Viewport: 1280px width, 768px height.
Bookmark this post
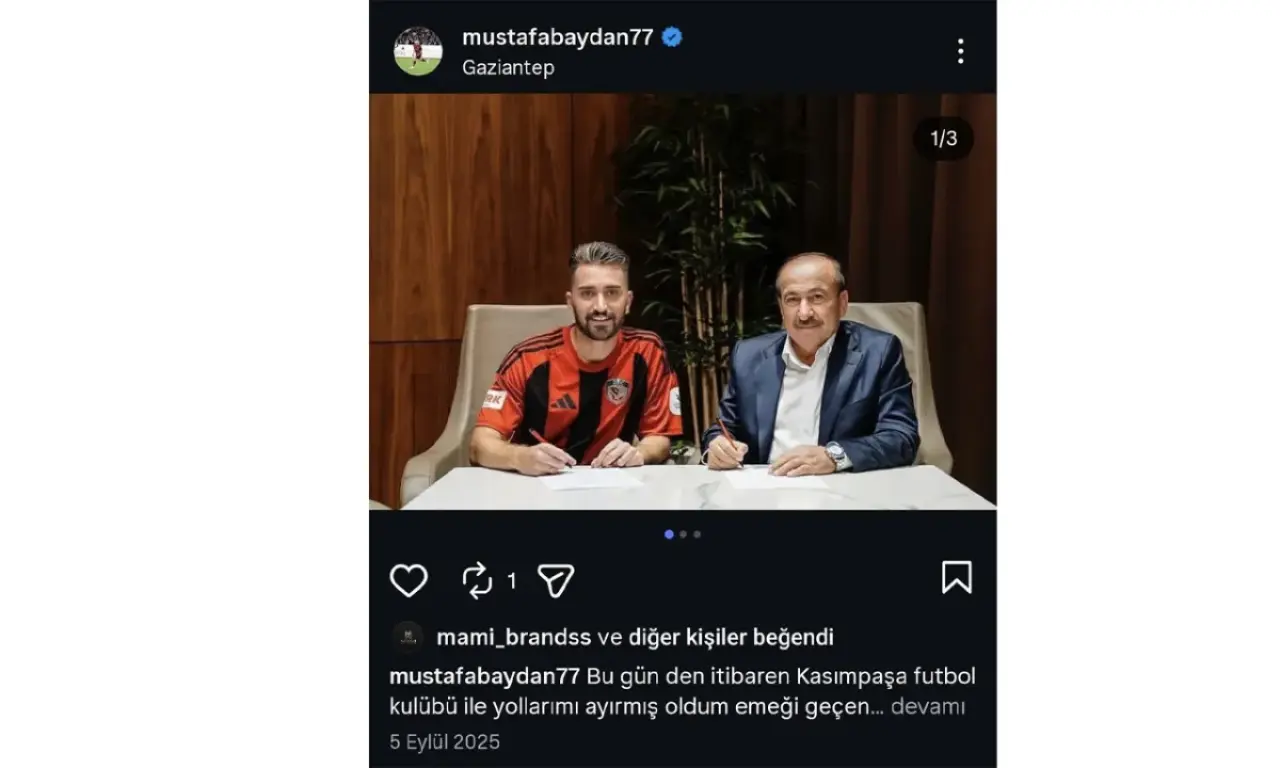click(x=956, y=577)
